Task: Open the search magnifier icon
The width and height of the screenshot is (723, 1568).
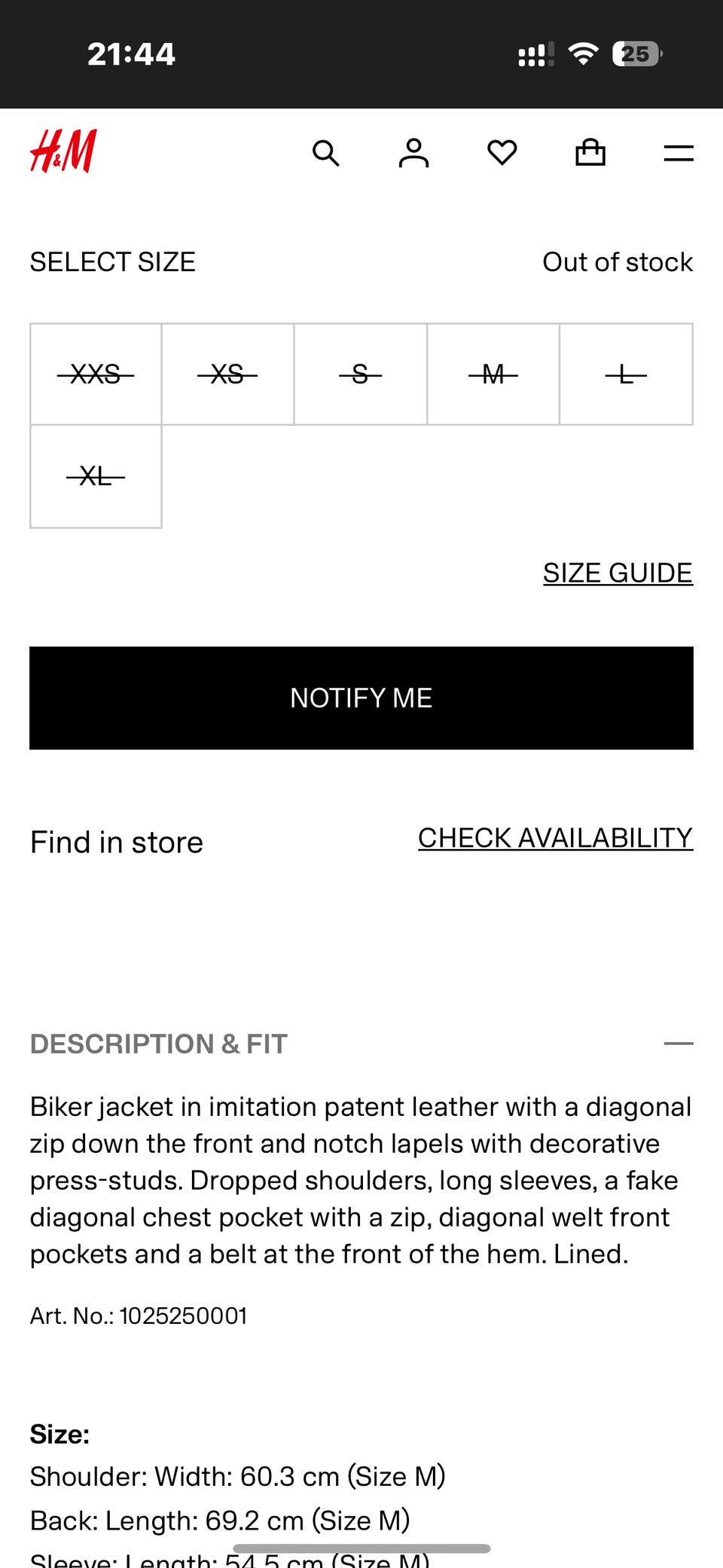Action: click(x=325, y=153)
